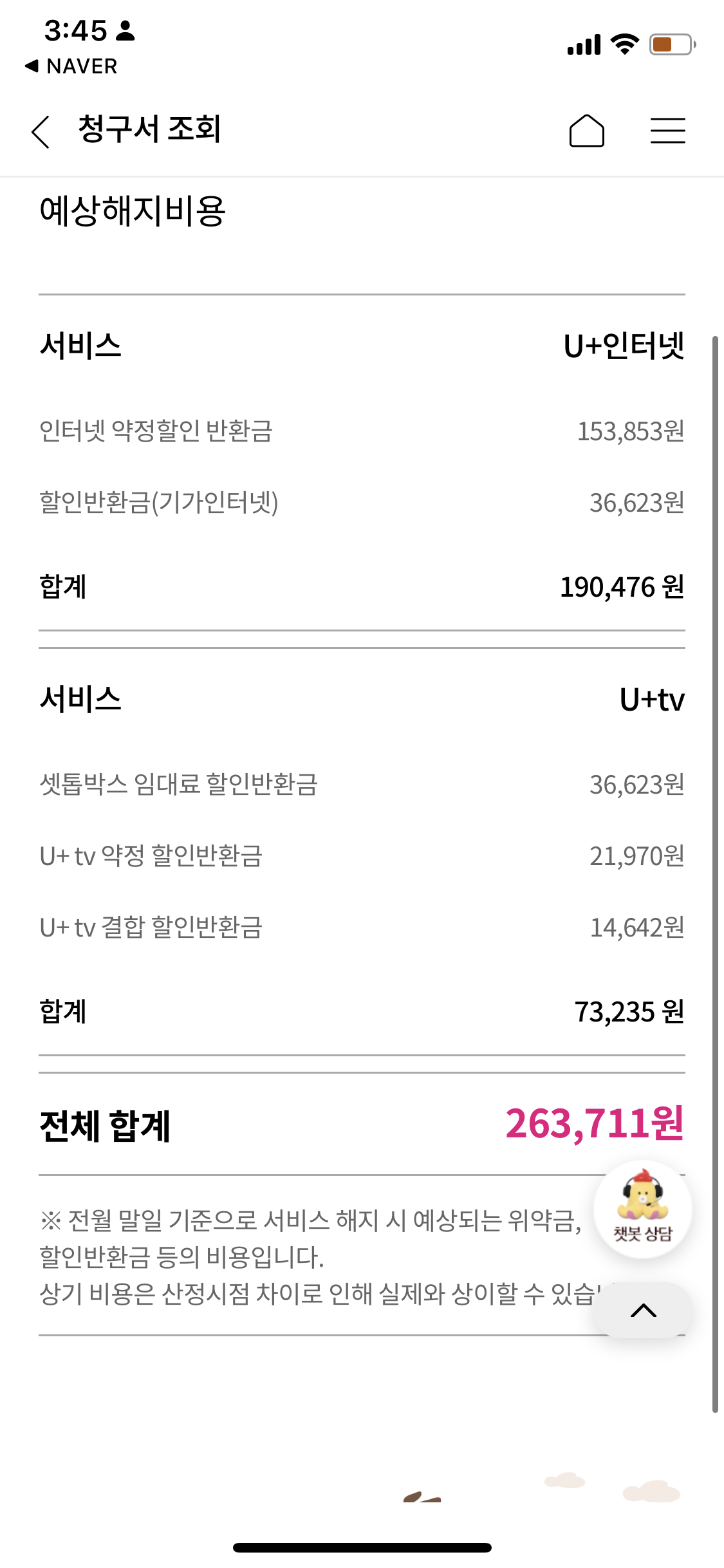Return to the NAVER app
The image size is (724, 1568).
(x=71, y=66)
